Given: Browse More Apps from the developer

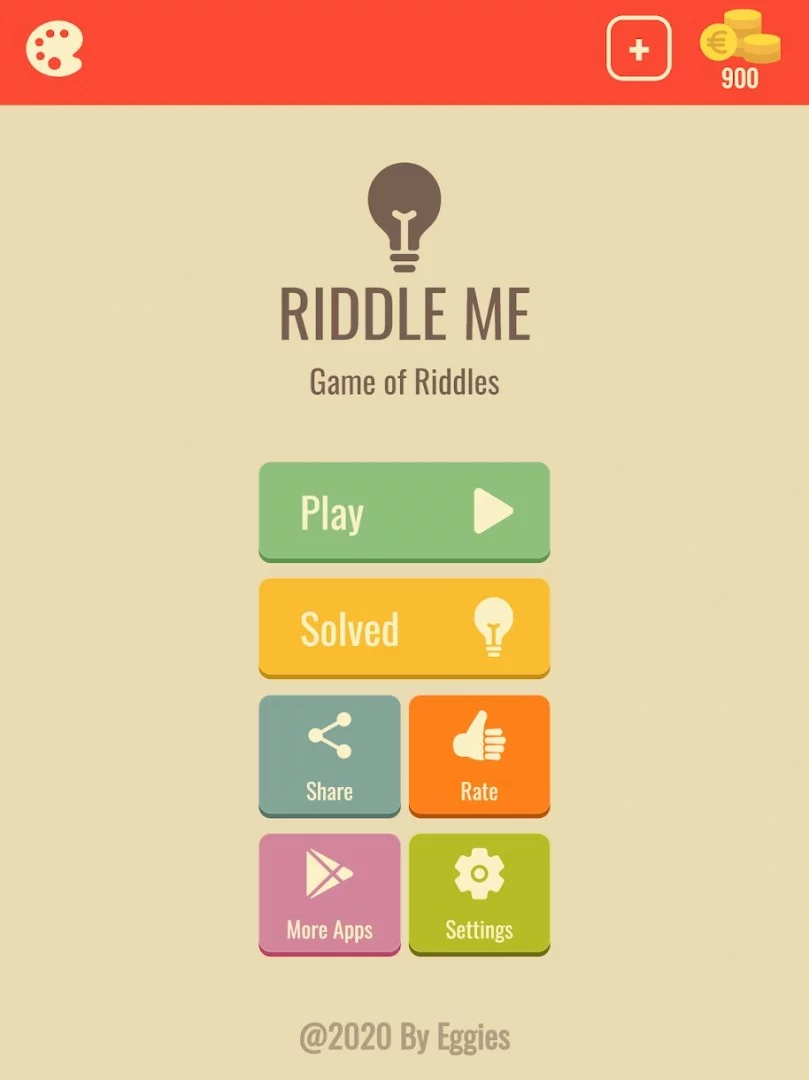Looking at the screenshot, I should point(329,893).
